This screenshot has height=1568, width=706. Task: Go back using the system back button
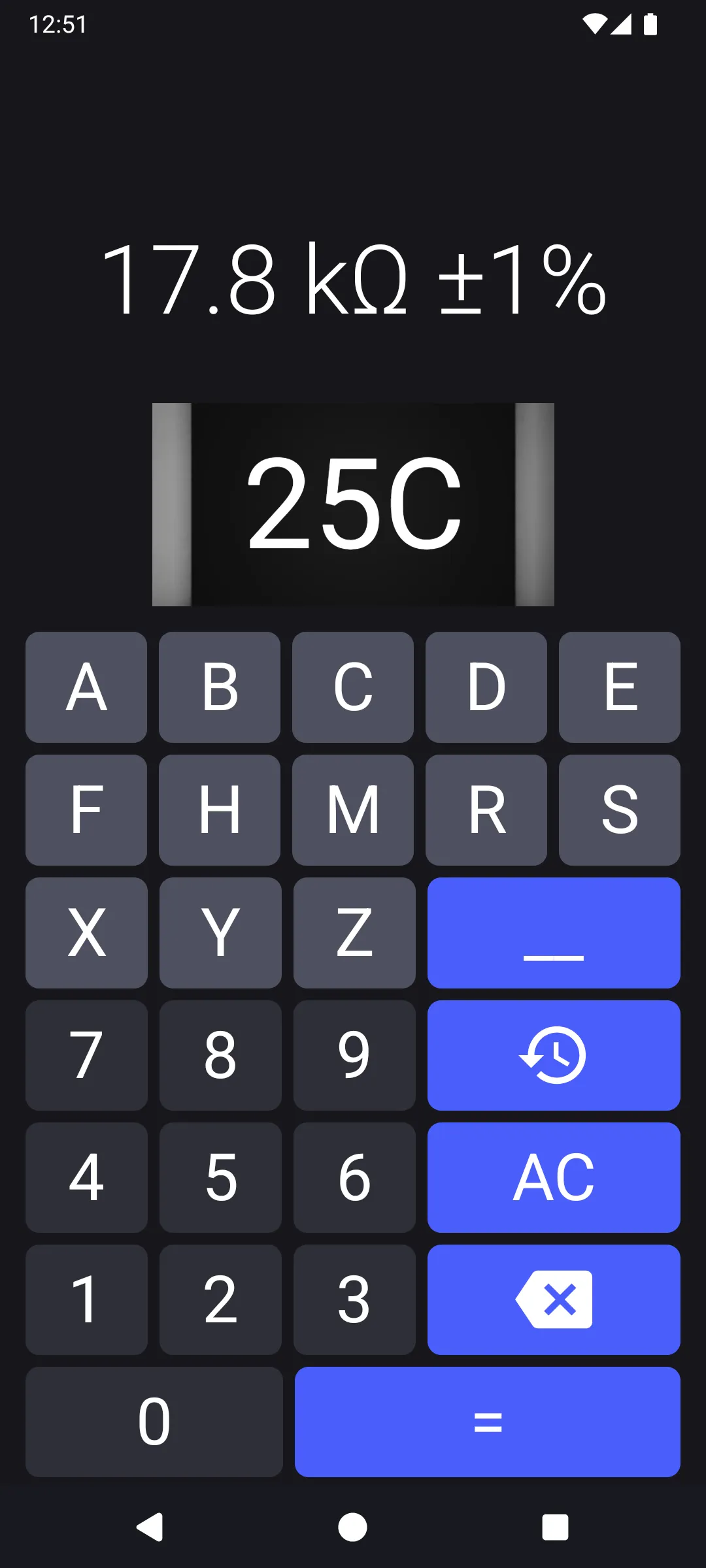150,1527
